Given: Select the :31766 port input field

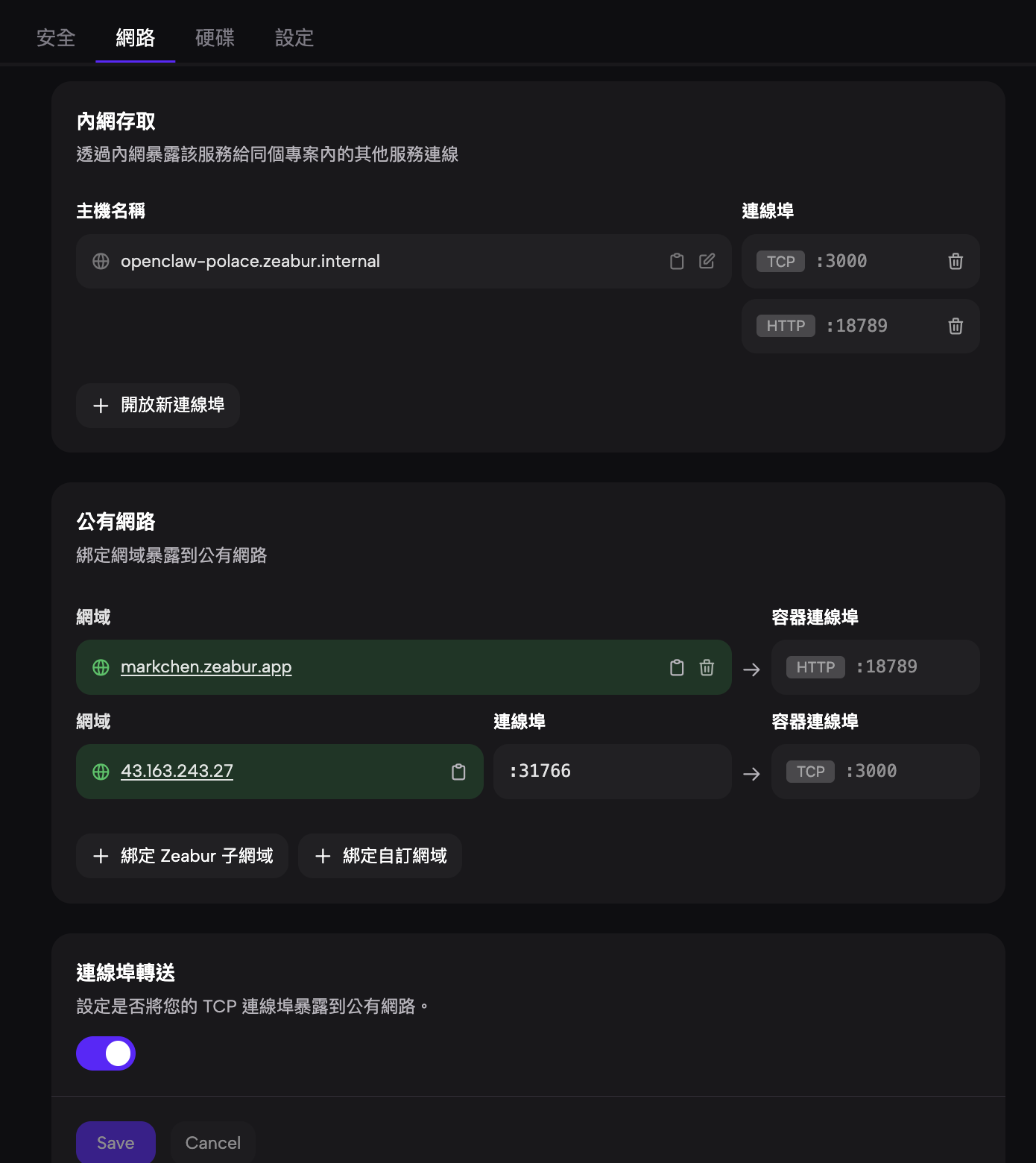Looking at the screenshot, I should (612, 772).
